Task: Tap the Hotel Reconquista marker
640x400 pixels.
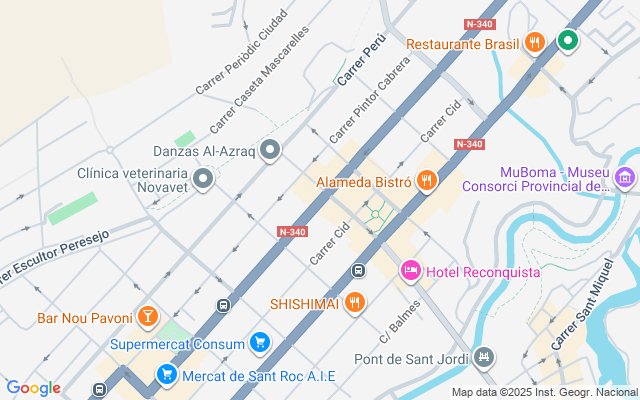Action: coord(410,271)
